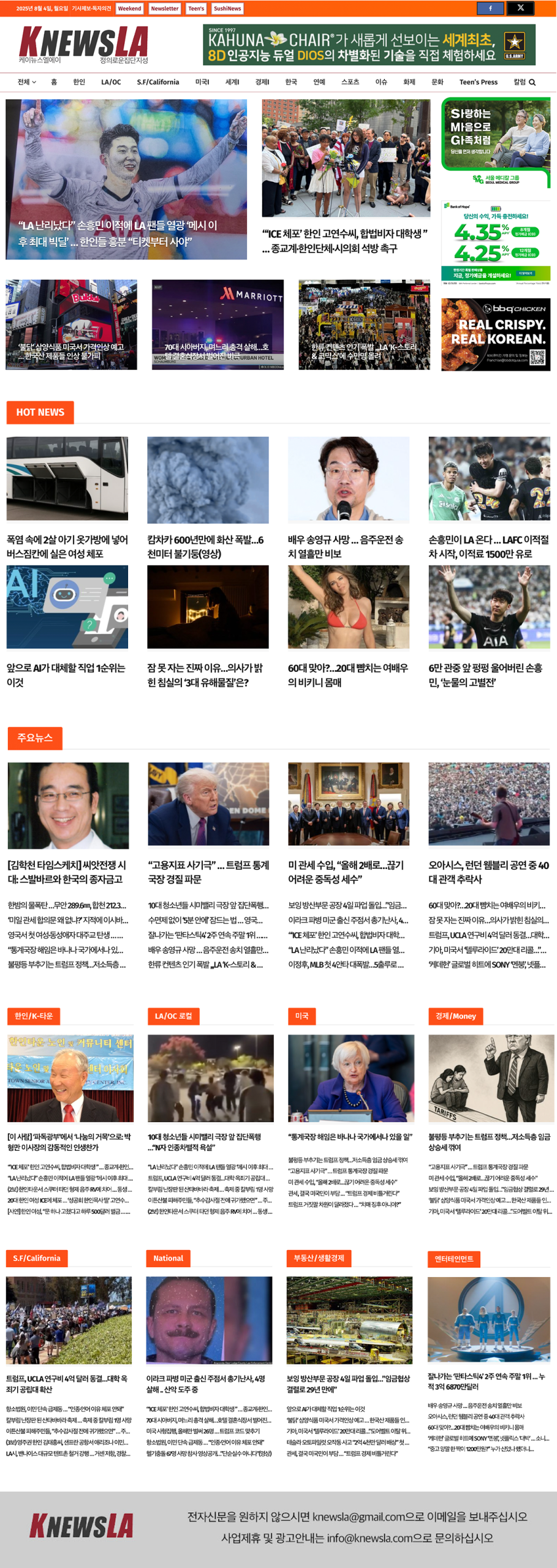This screenshot has width=557, height=1568.
Task: Open the S.F/California section
Action: tap(158, 82)
